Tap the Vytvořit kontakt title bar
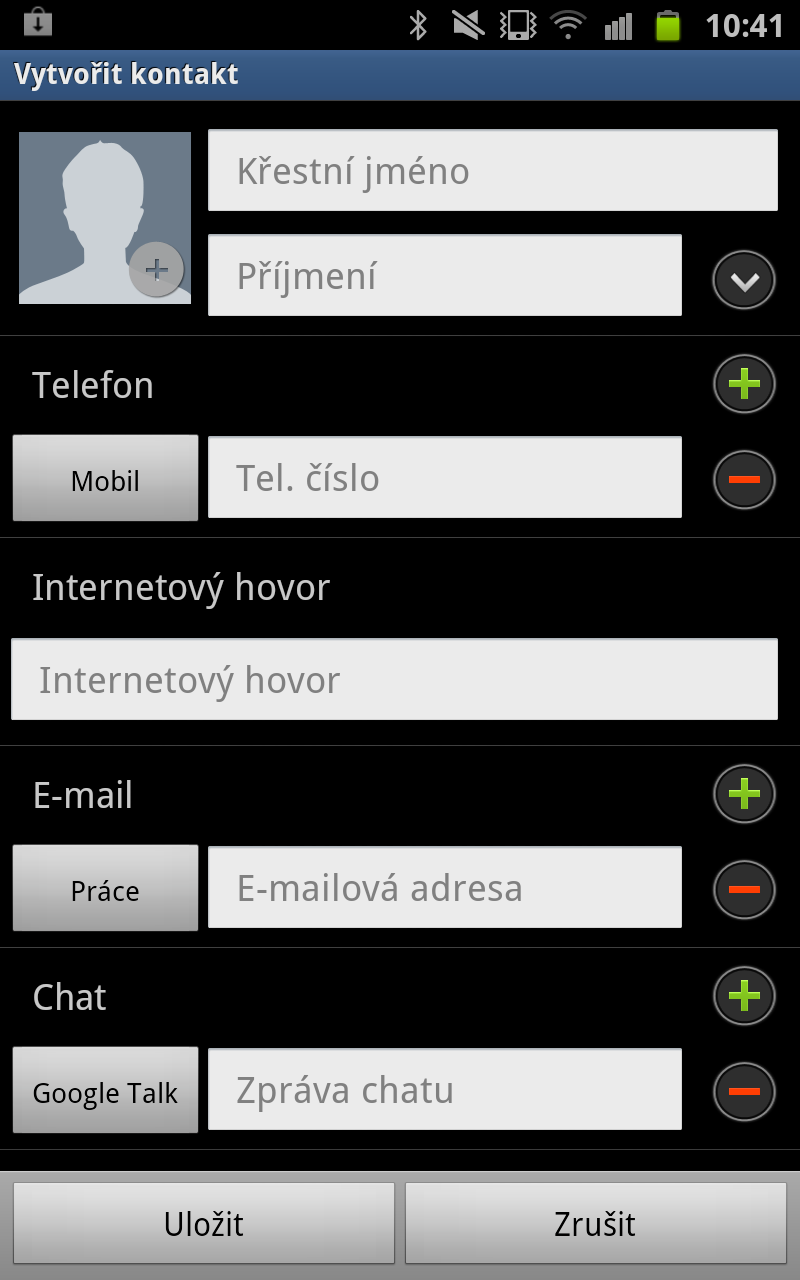 click(x=124, y=74)
